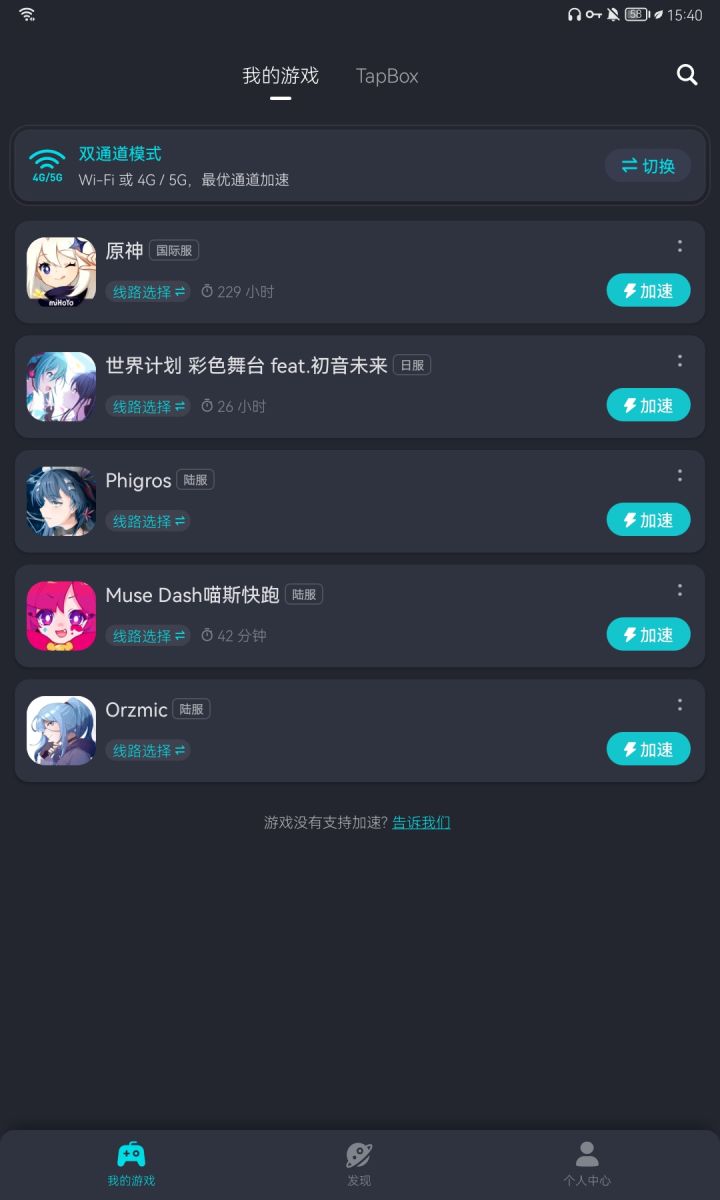Open 线路选择 for Muse Dash喵斯快跑

tap(147, 635)
